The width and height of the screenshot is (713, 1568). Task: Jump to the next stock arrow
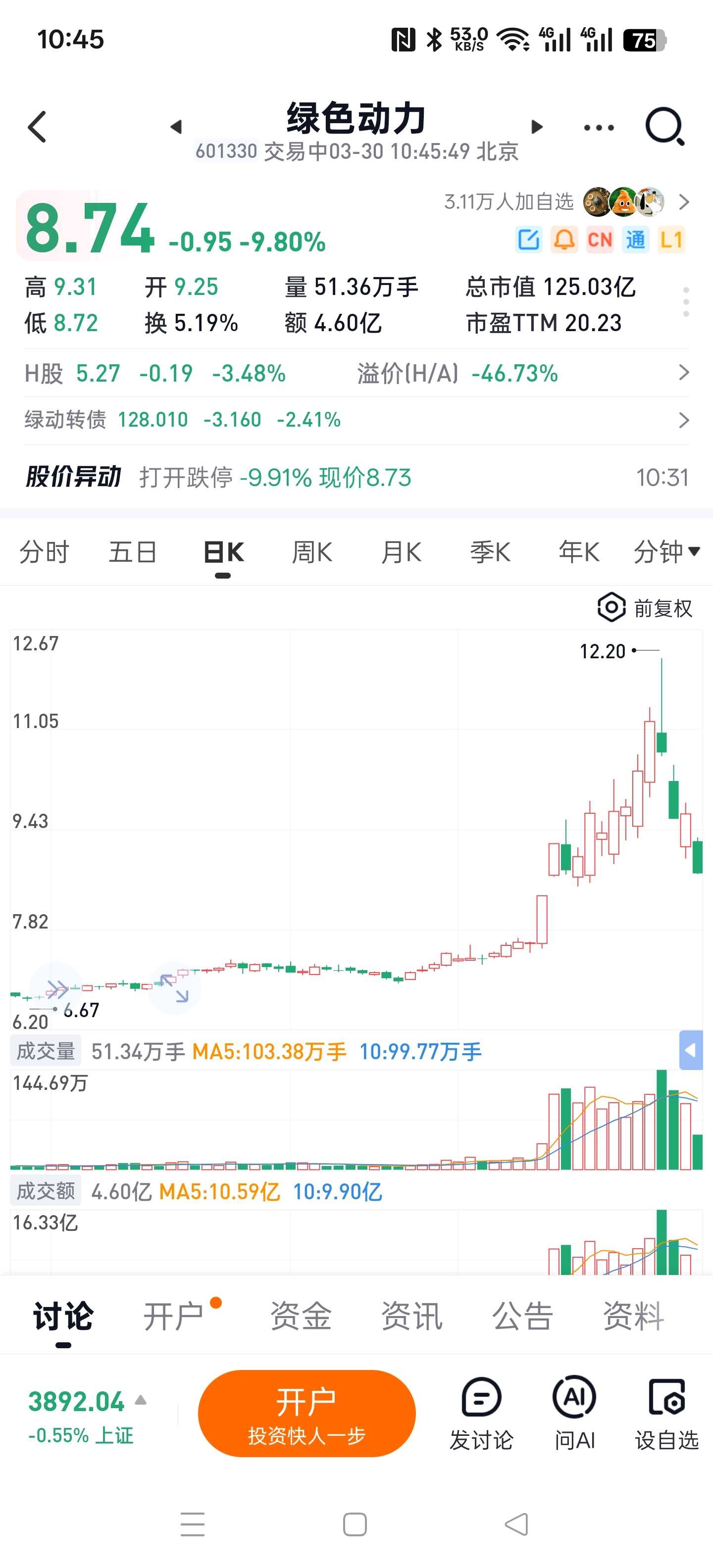click(536, 127)
